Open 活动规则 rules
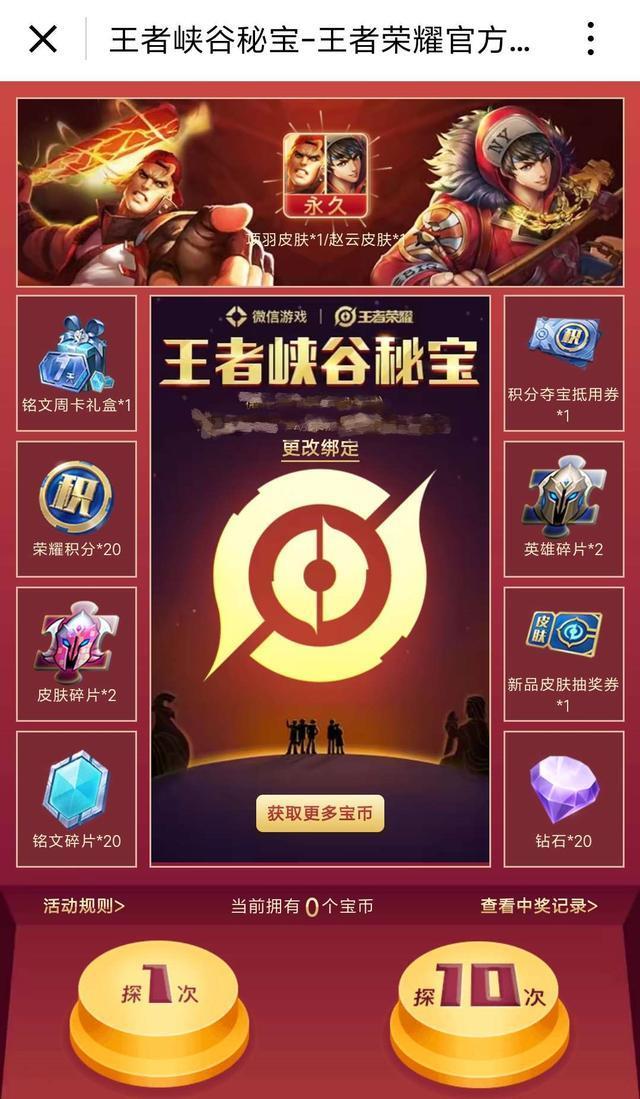Viewport: 640px width, 1099px height. coord(84,906)
